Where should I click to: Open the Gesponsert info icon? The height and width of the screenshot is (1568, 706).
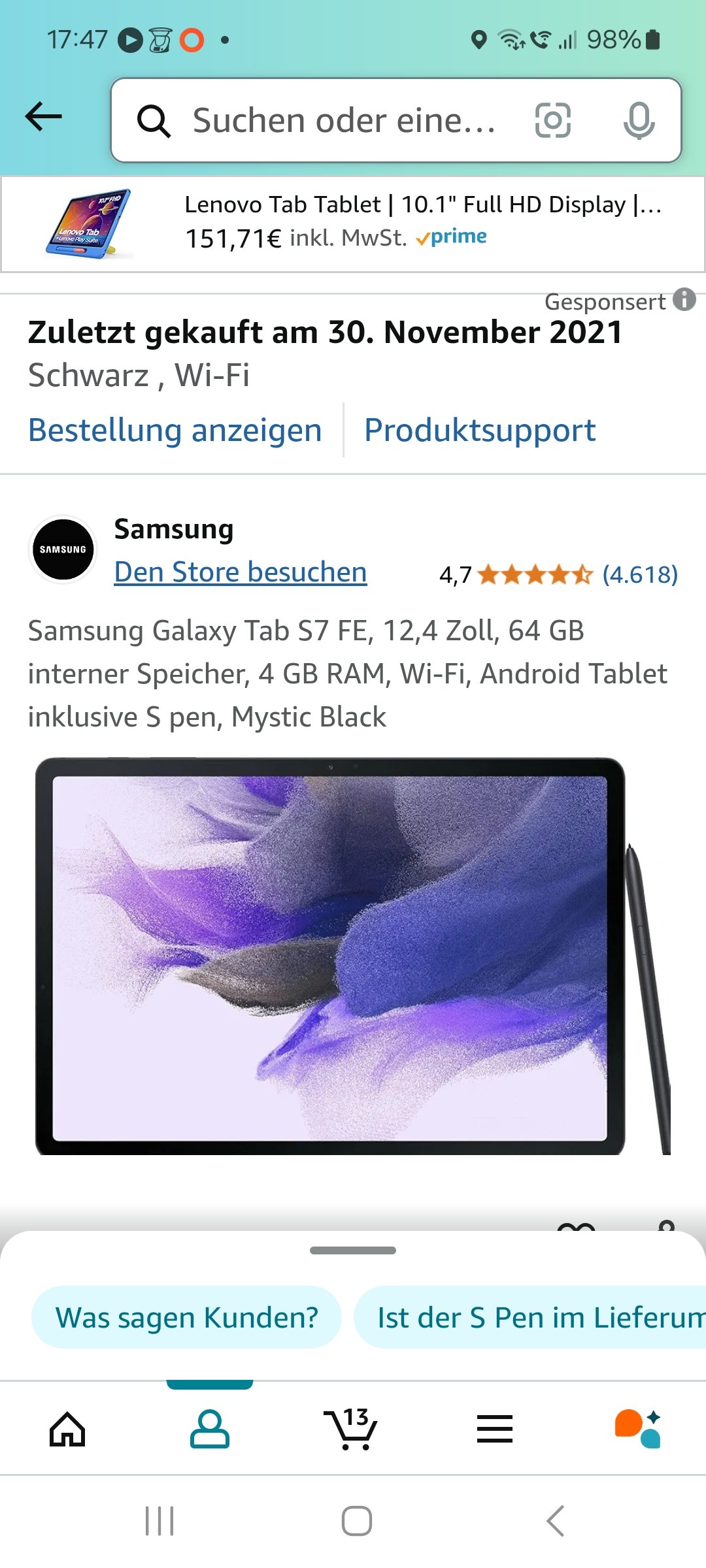tap(684, 300)
